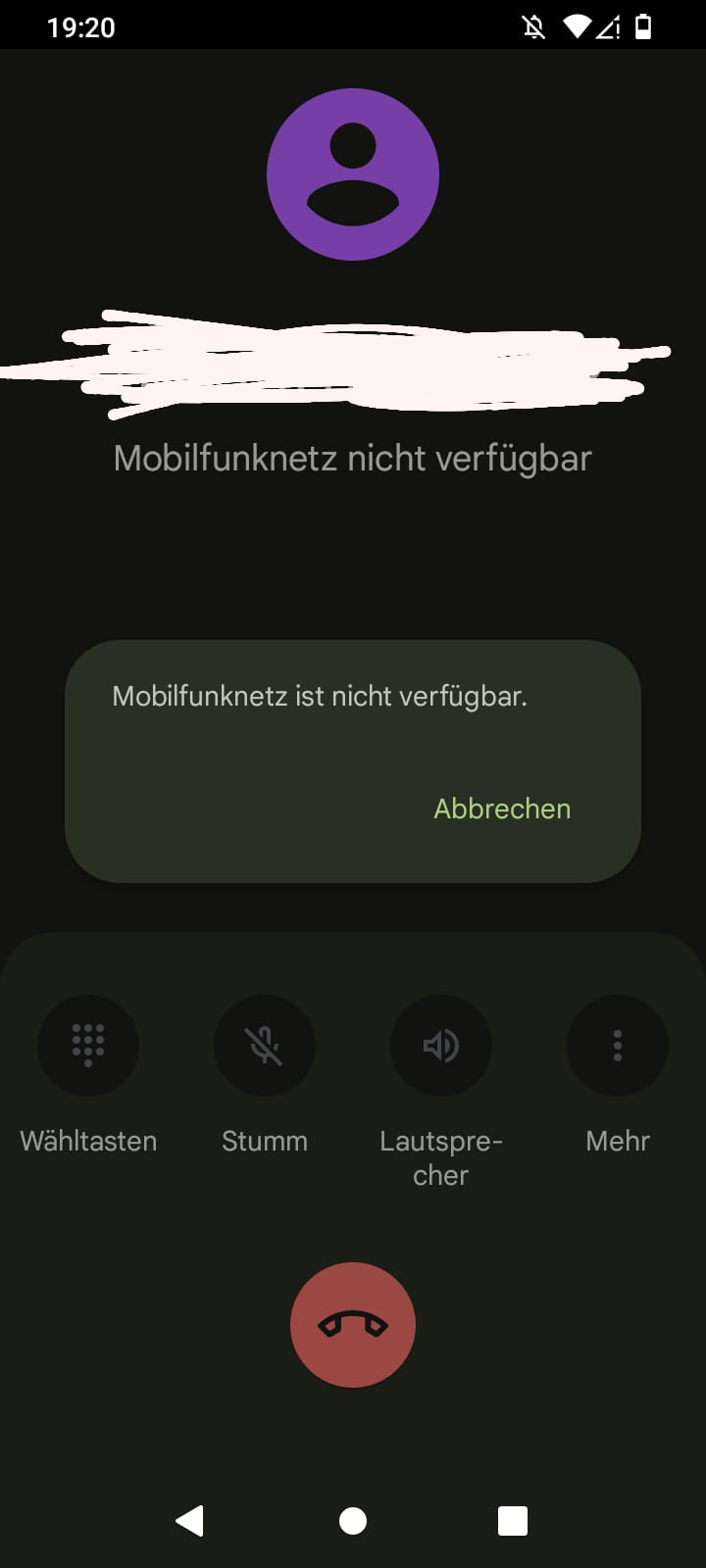Enable Stumm to mute the microphone

[x=265, y=1046]
